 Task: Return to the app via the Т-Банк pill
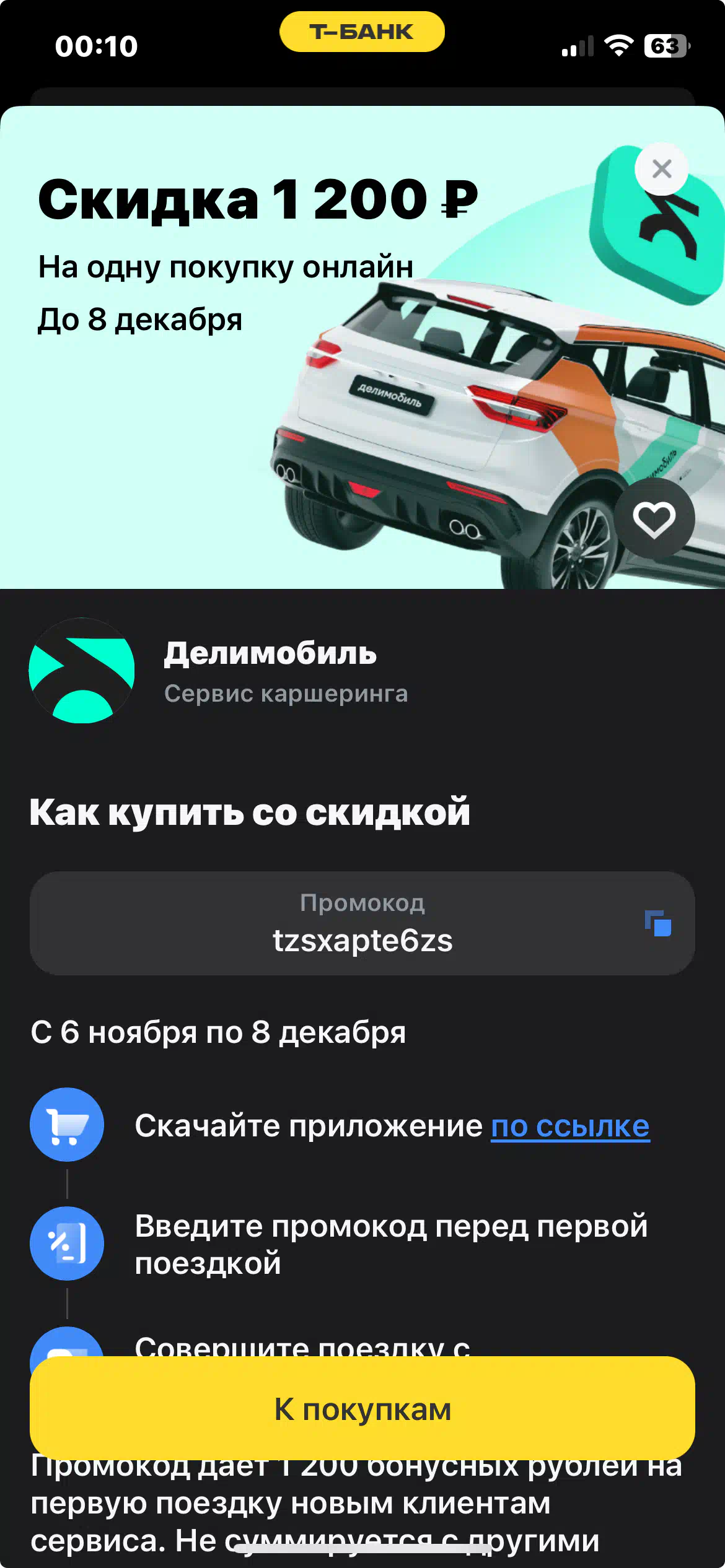point(362,32)
